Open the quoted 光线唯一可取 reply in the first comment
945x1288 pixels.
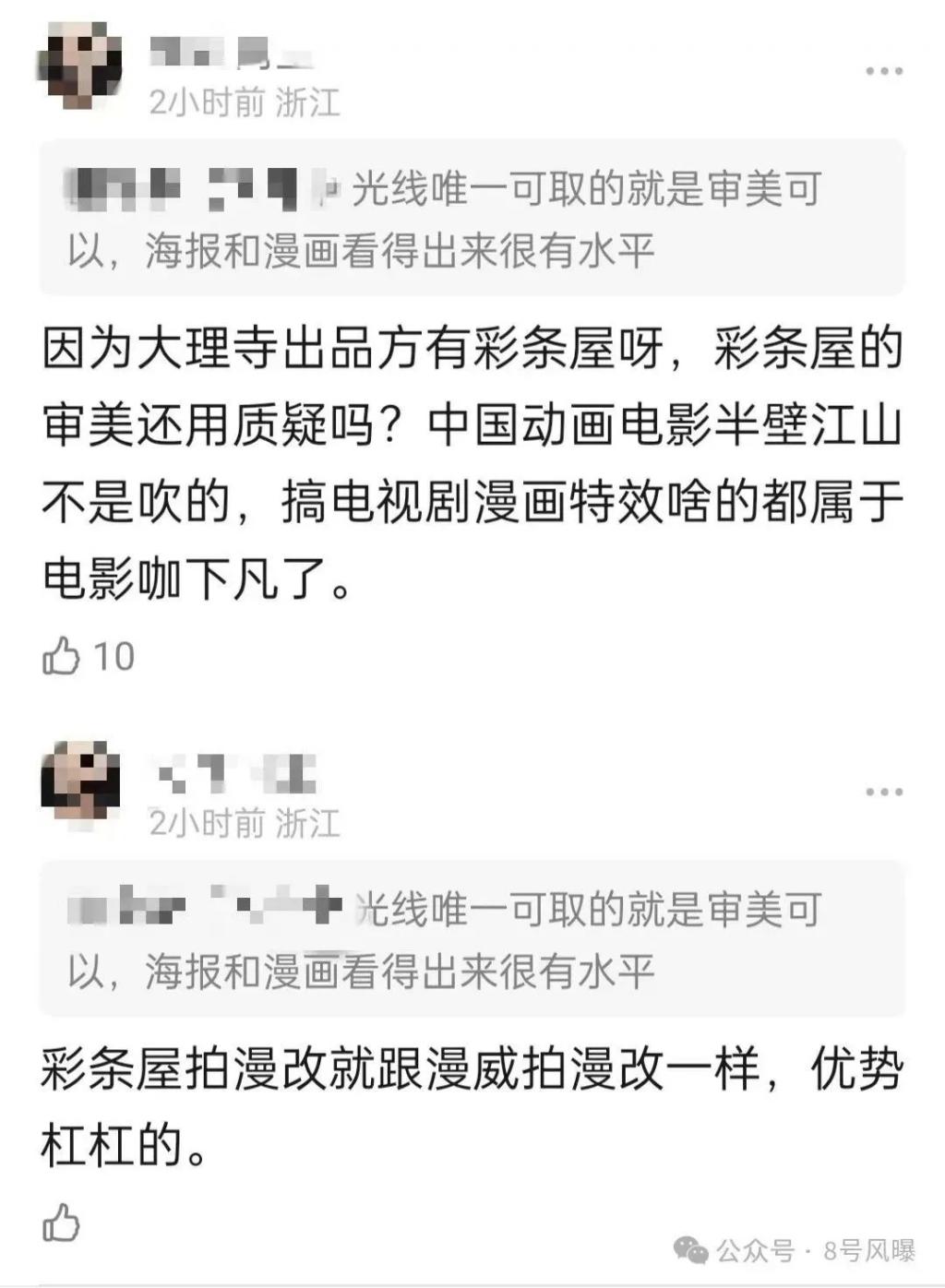pyautogui.click(x=471, y=219)
